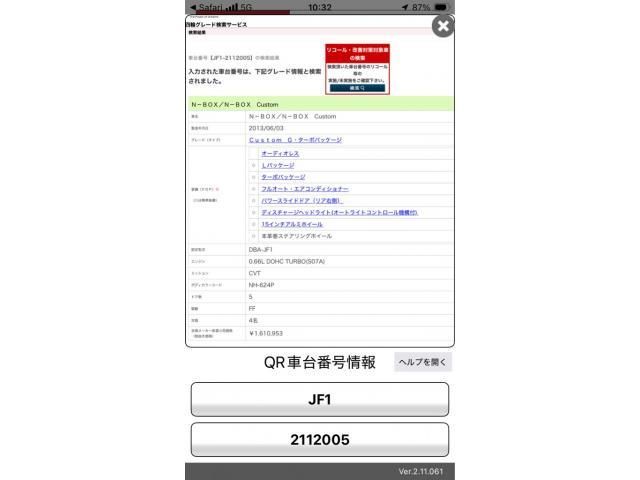
Task: Open the オーディオレス link
Action: point(280,153)
